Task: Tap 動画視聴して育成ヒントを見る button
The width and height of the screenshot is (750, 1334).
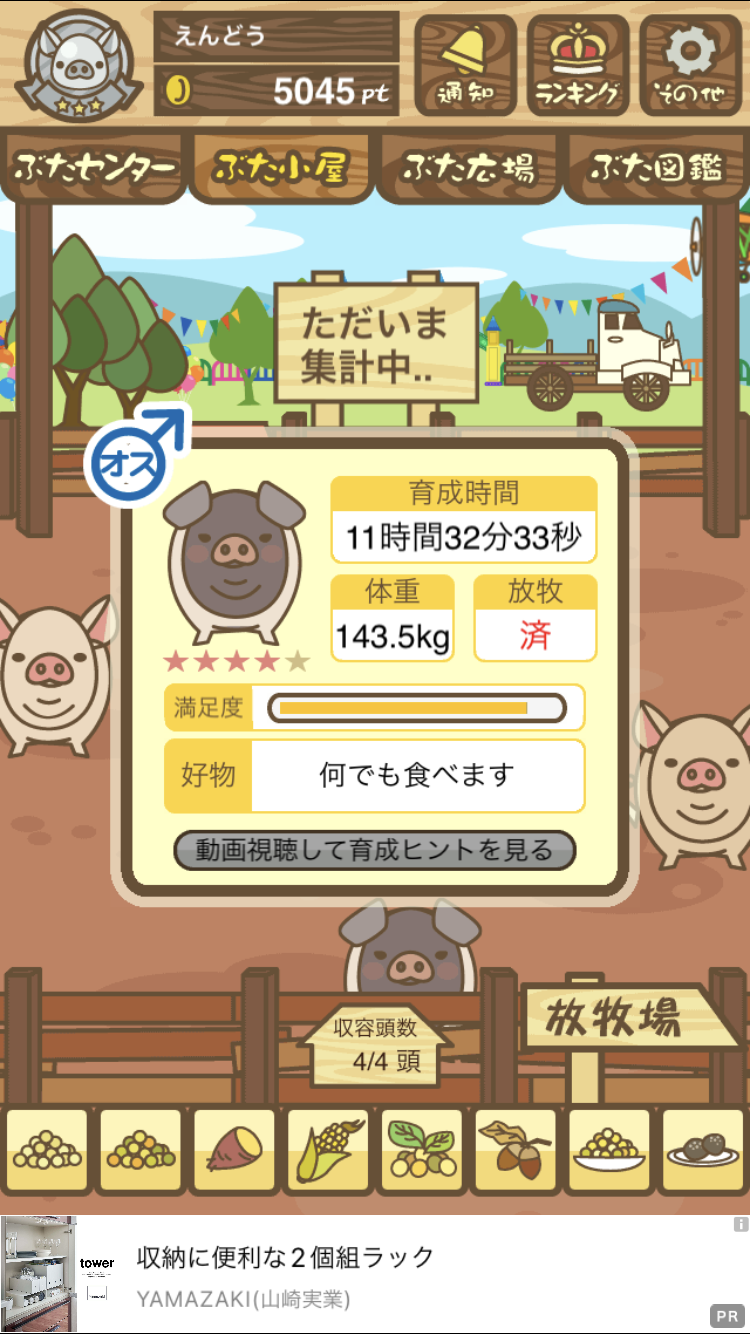Action: (375, 851)
